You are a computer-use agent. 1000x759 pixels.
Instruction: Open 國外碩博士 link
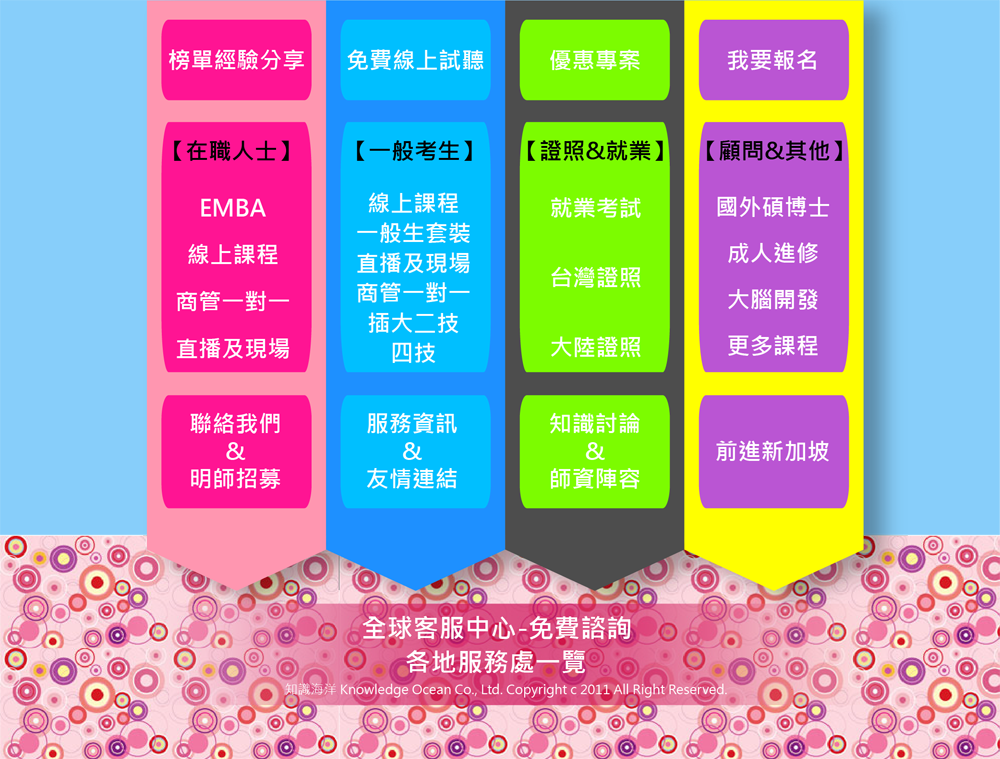pos(773,208)
